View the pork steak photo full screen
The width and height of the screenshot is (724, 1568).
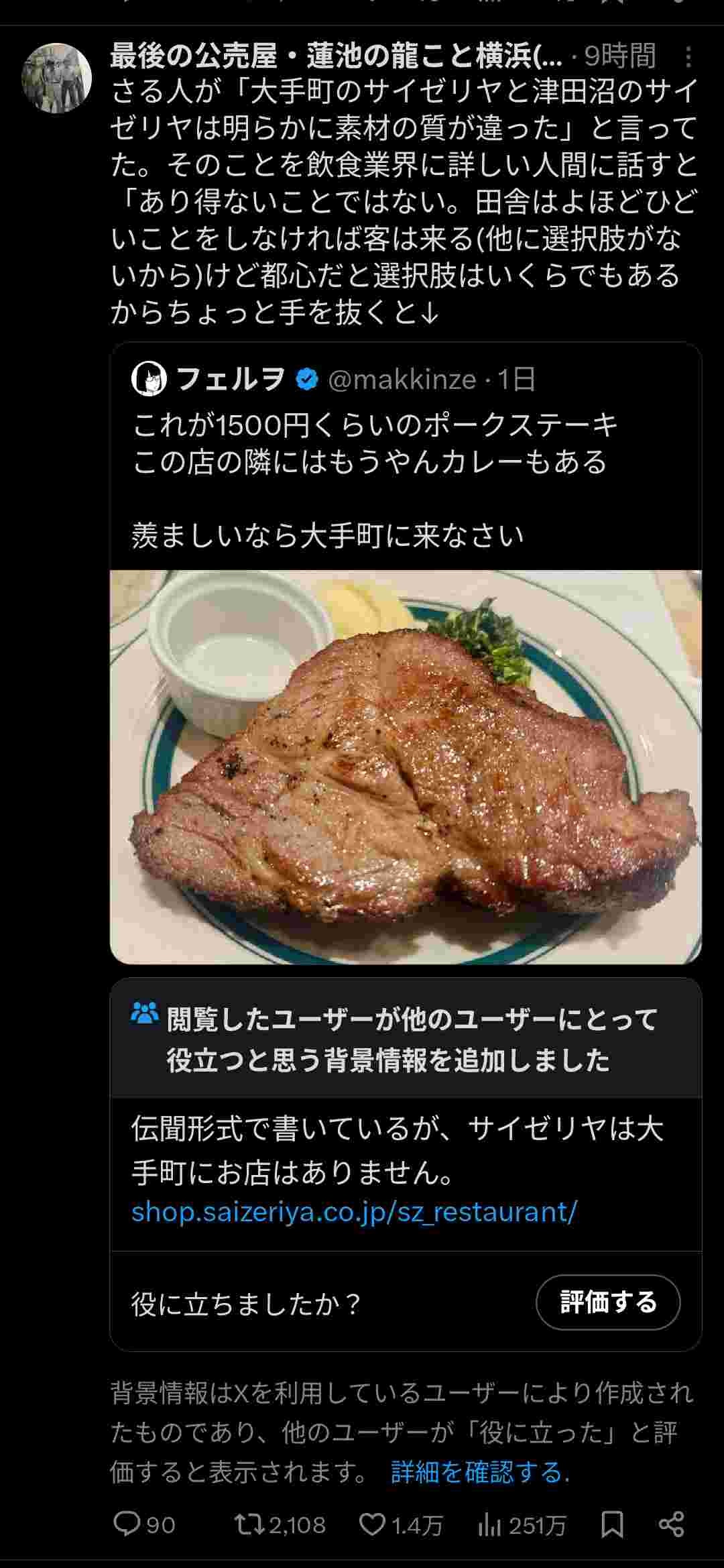pos(406,766)
